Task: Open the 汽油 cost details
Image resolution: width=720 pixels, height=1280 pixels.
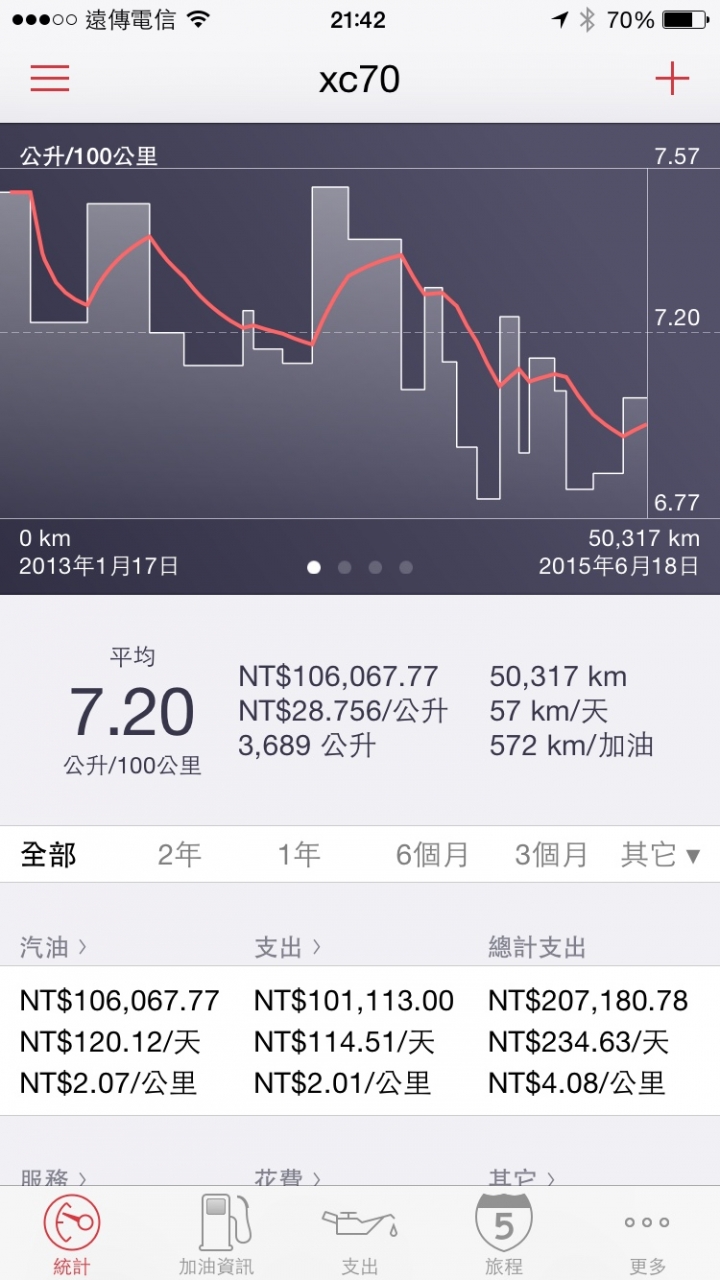Action: [54, 947]
